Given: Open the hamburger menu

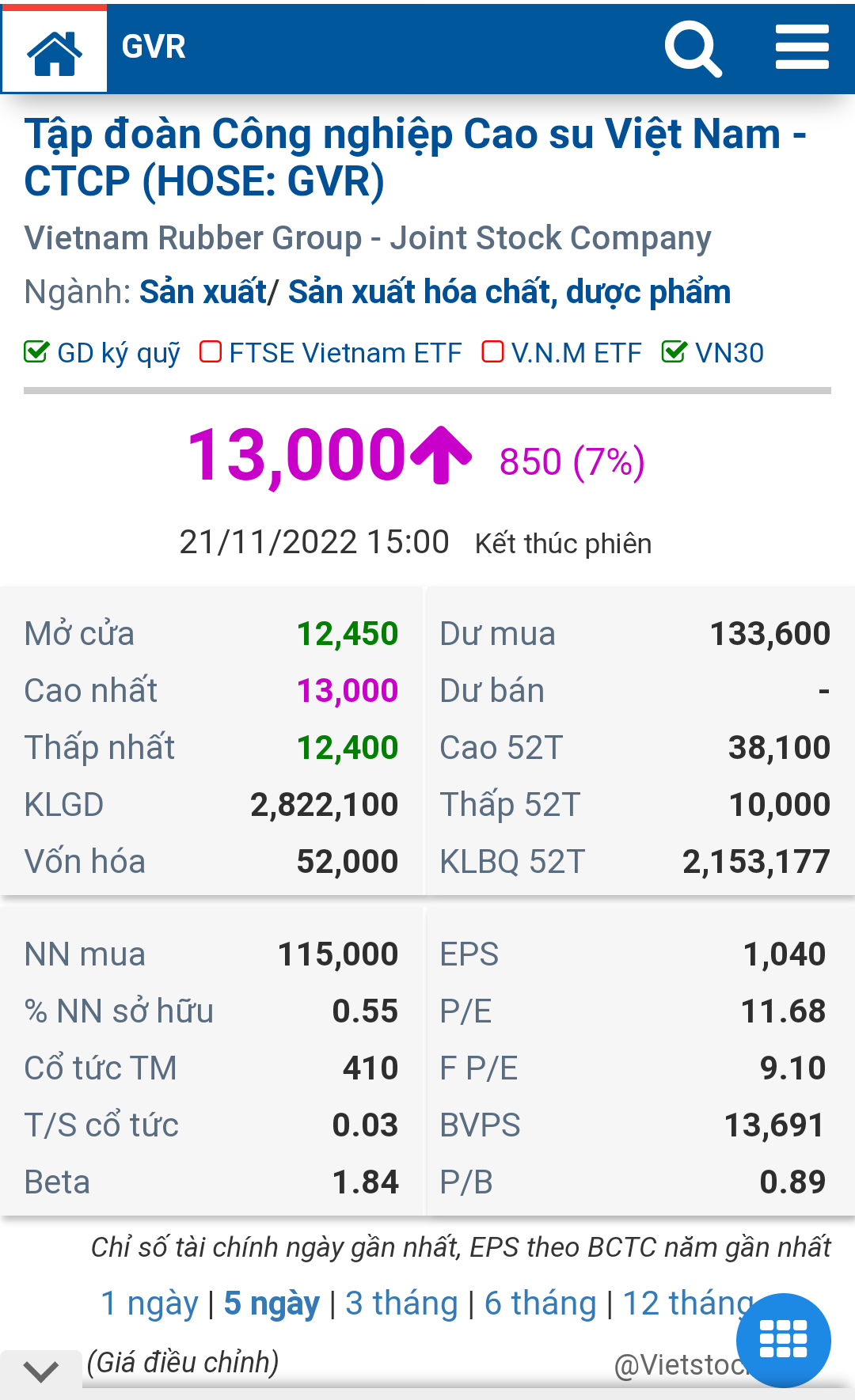Looking at the screenshot, I should 801,47.
